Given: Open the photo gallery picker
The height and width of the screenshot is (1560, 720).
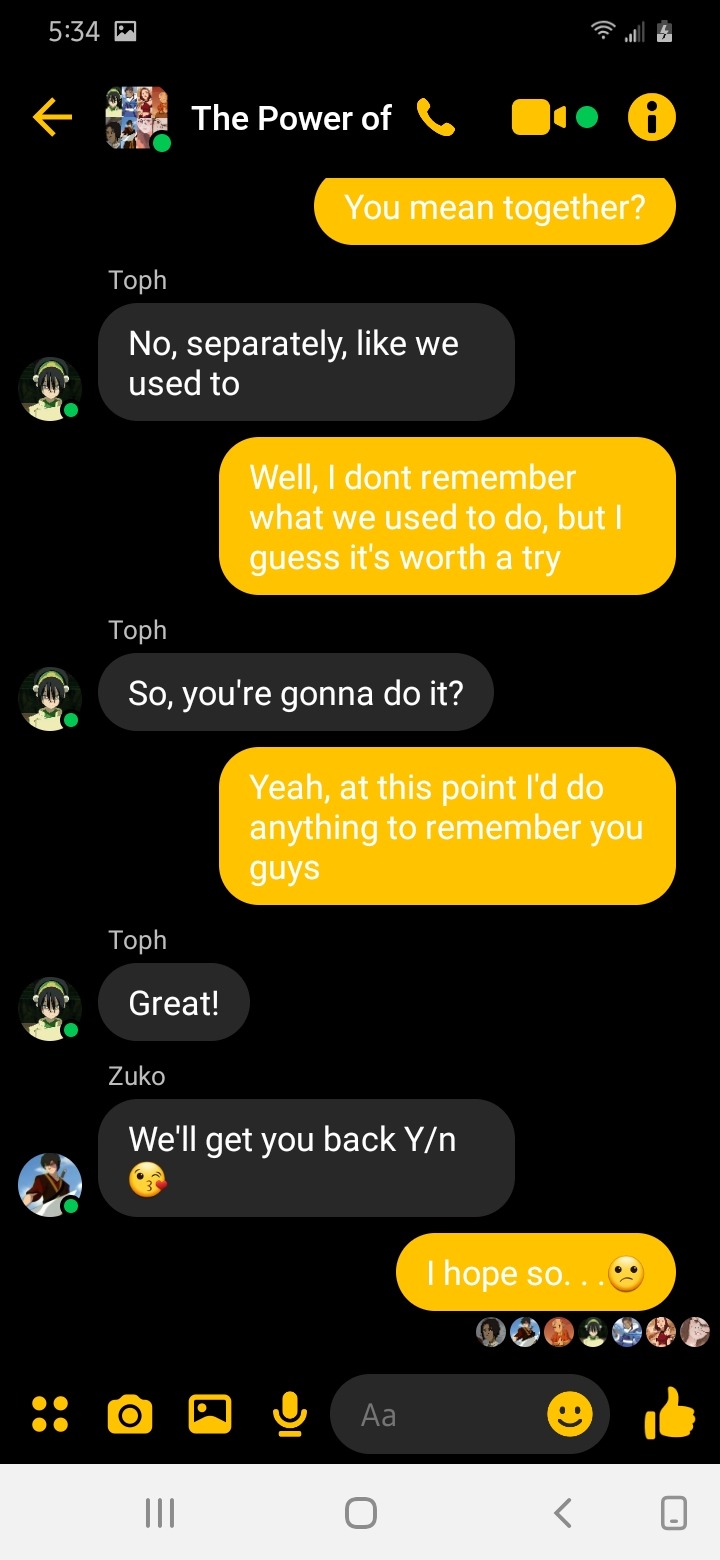Looking at the screenshot, I should click(210, 1414).
